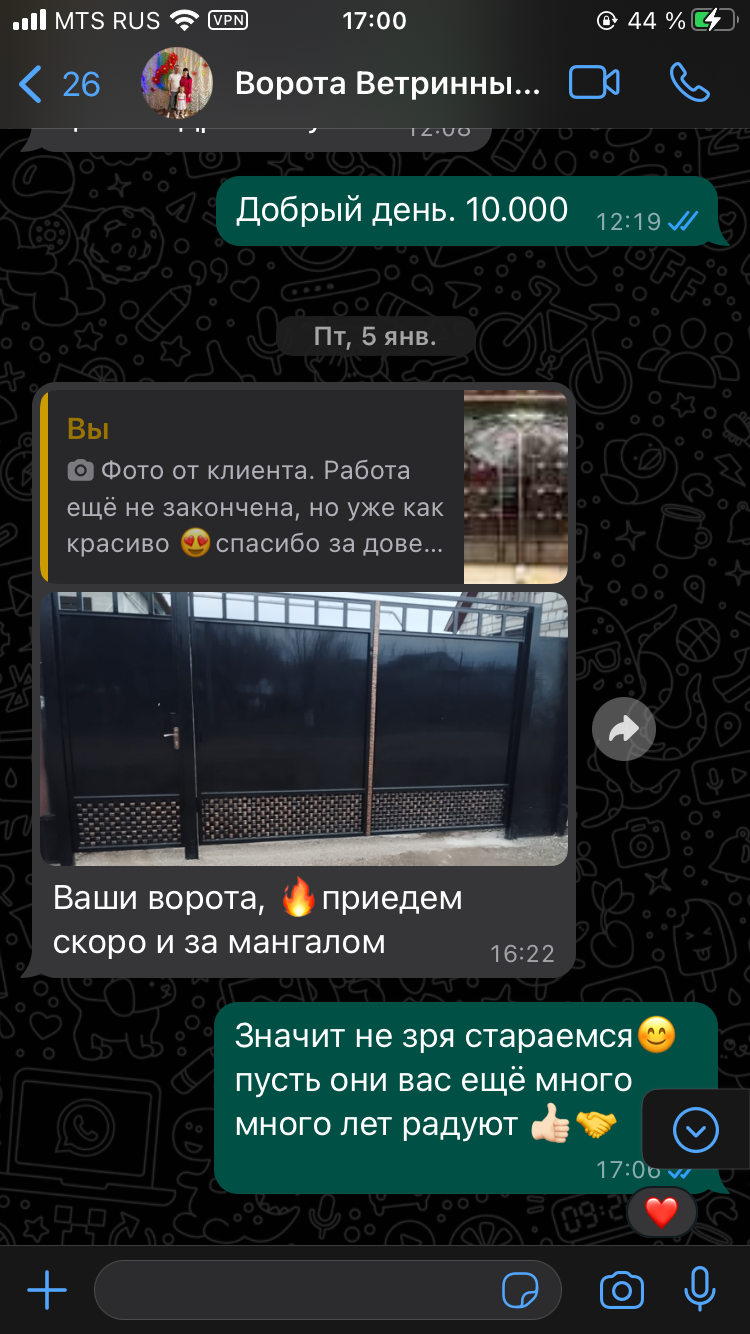The image size is (750, 1334).
Task: Go back to the chats list
Action: pos(58,84)
